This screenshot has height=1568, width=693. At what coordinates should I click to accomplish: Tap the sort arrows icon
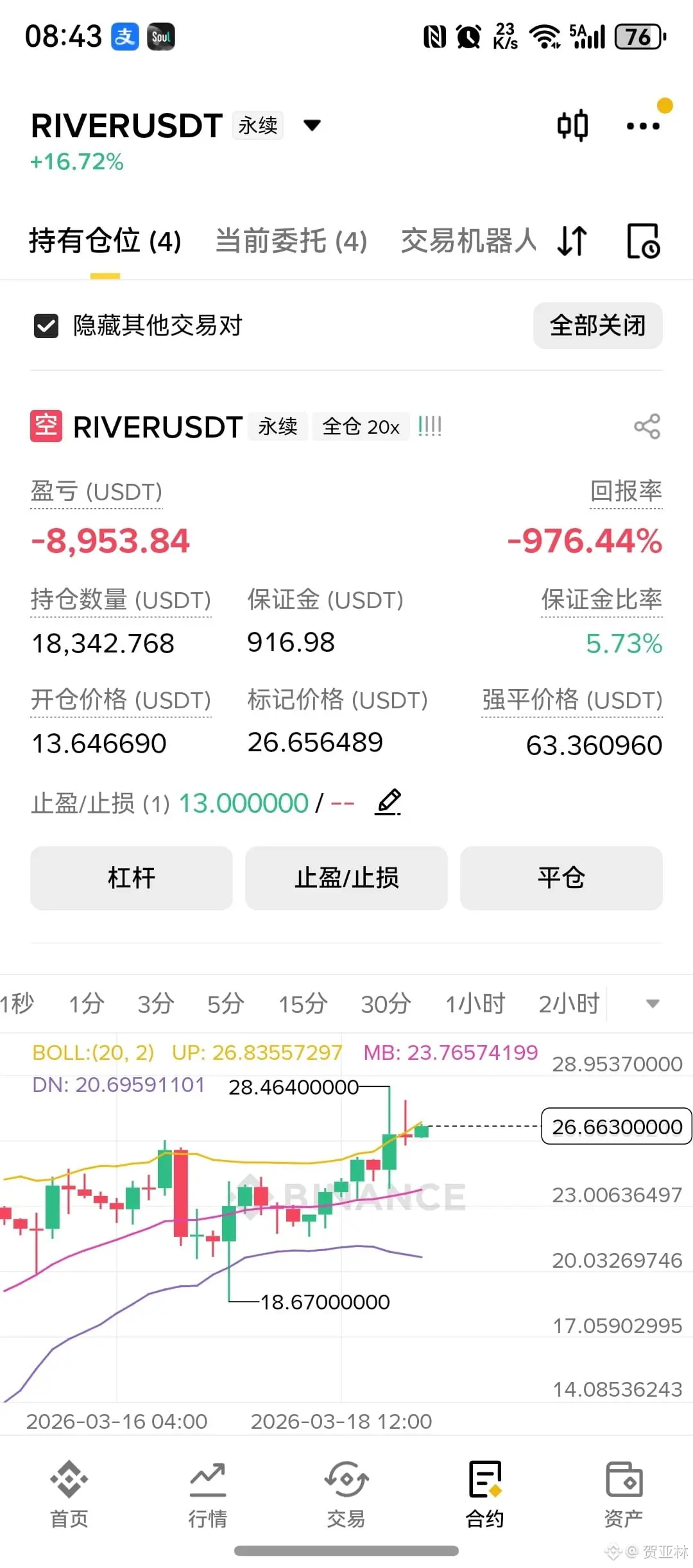click(572, 242)
